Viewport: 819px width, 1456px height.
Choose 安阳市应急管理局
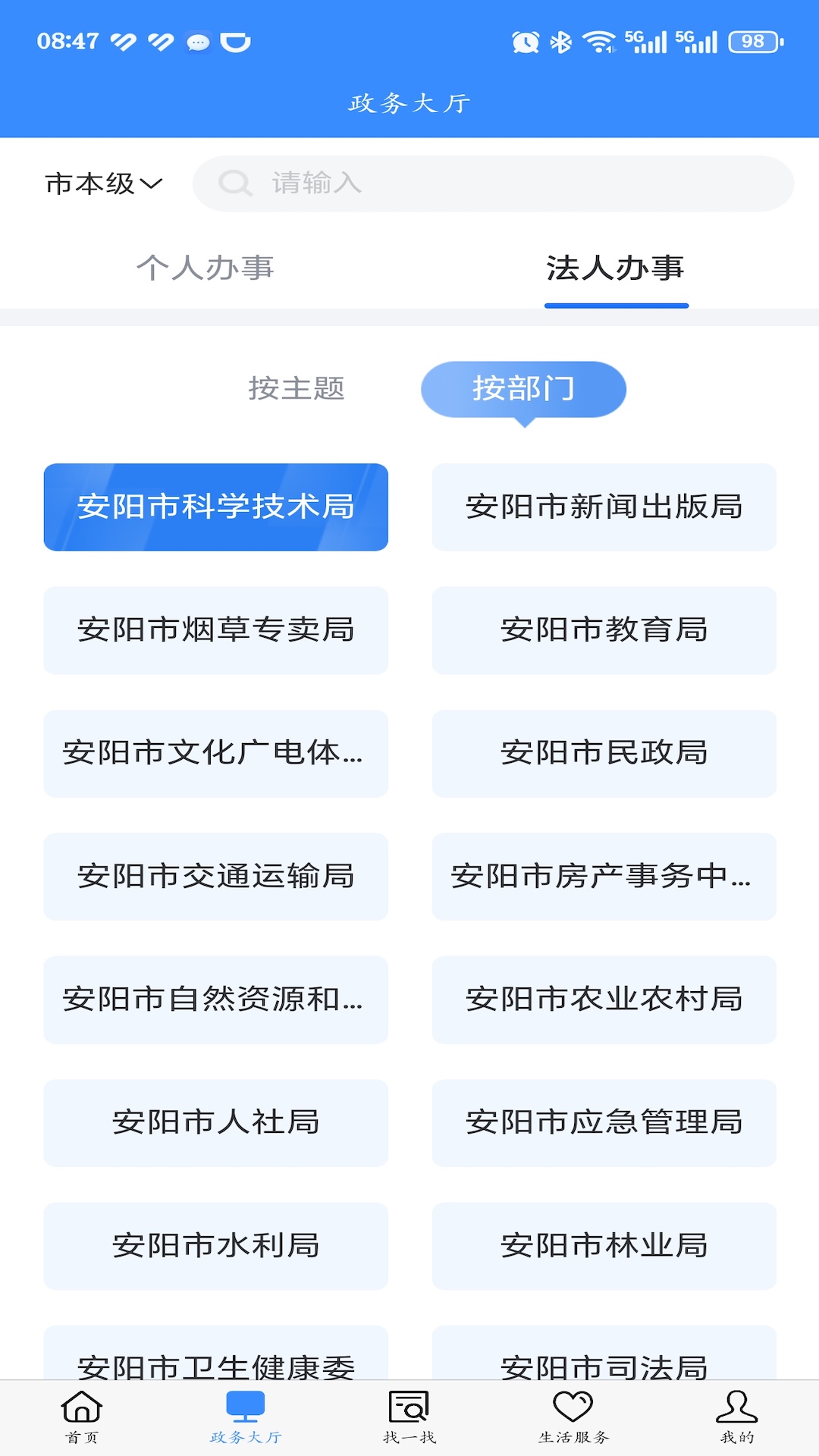pos(603,1124)
